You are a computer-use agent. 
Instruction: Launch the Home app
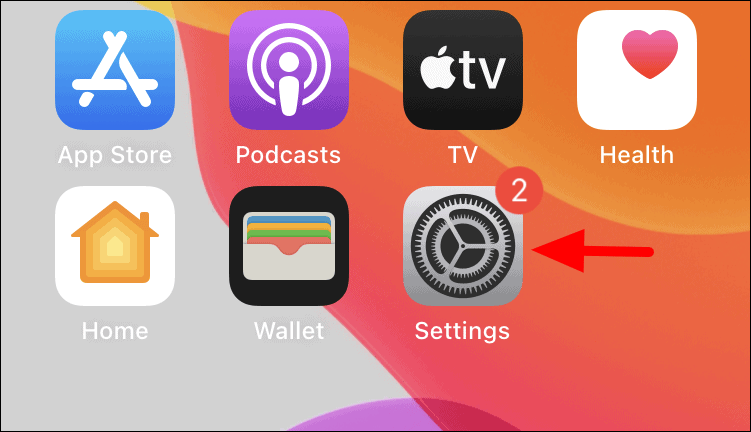tap(115, 246)
